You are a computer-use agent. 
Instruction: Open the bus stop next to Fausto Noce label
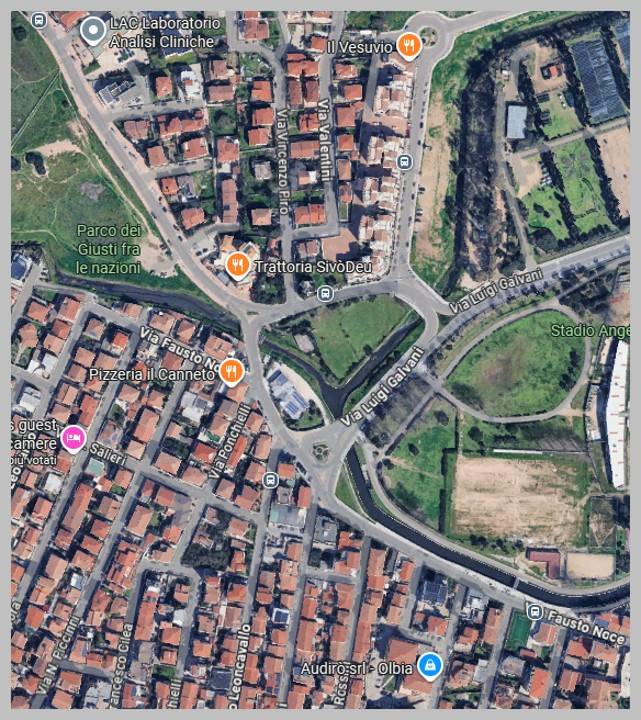(x=534, y=611)
